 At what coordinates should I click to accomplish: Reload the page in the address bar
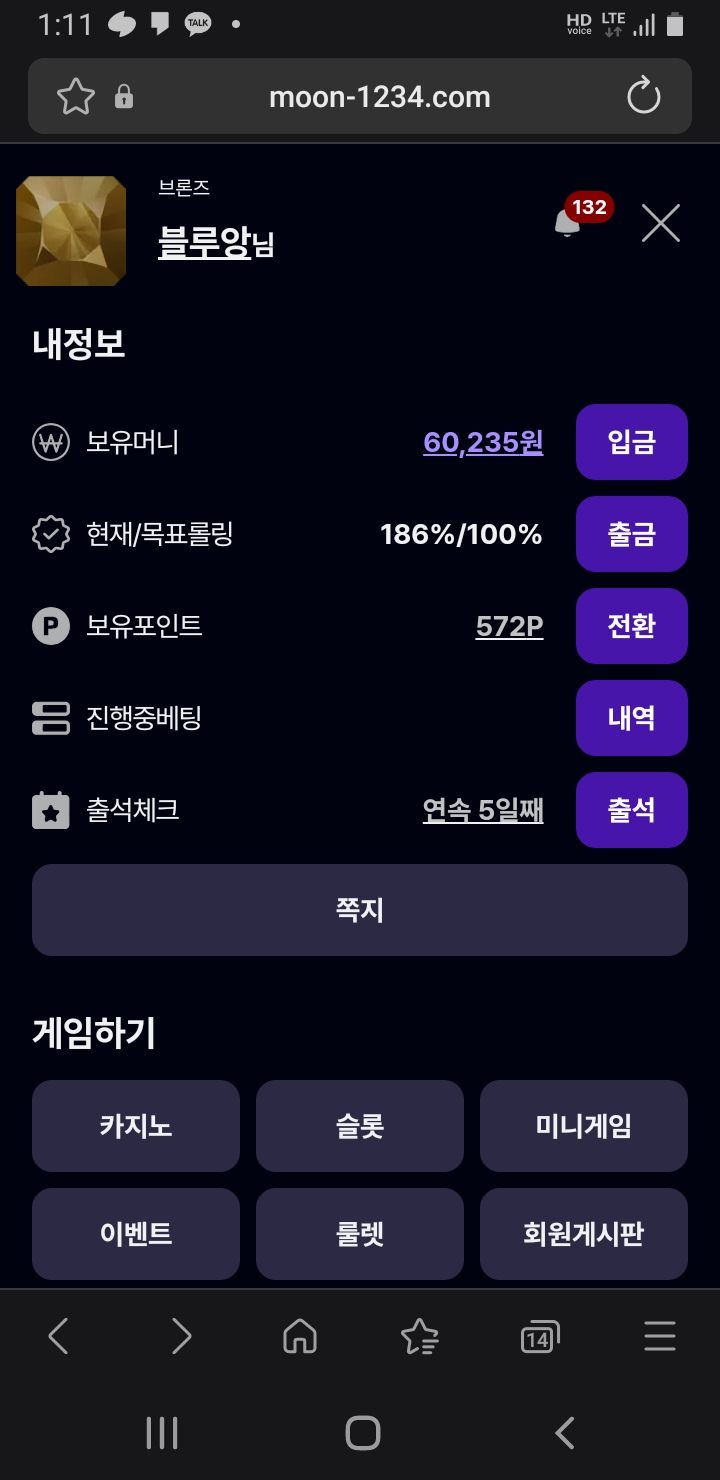[643, 97]
